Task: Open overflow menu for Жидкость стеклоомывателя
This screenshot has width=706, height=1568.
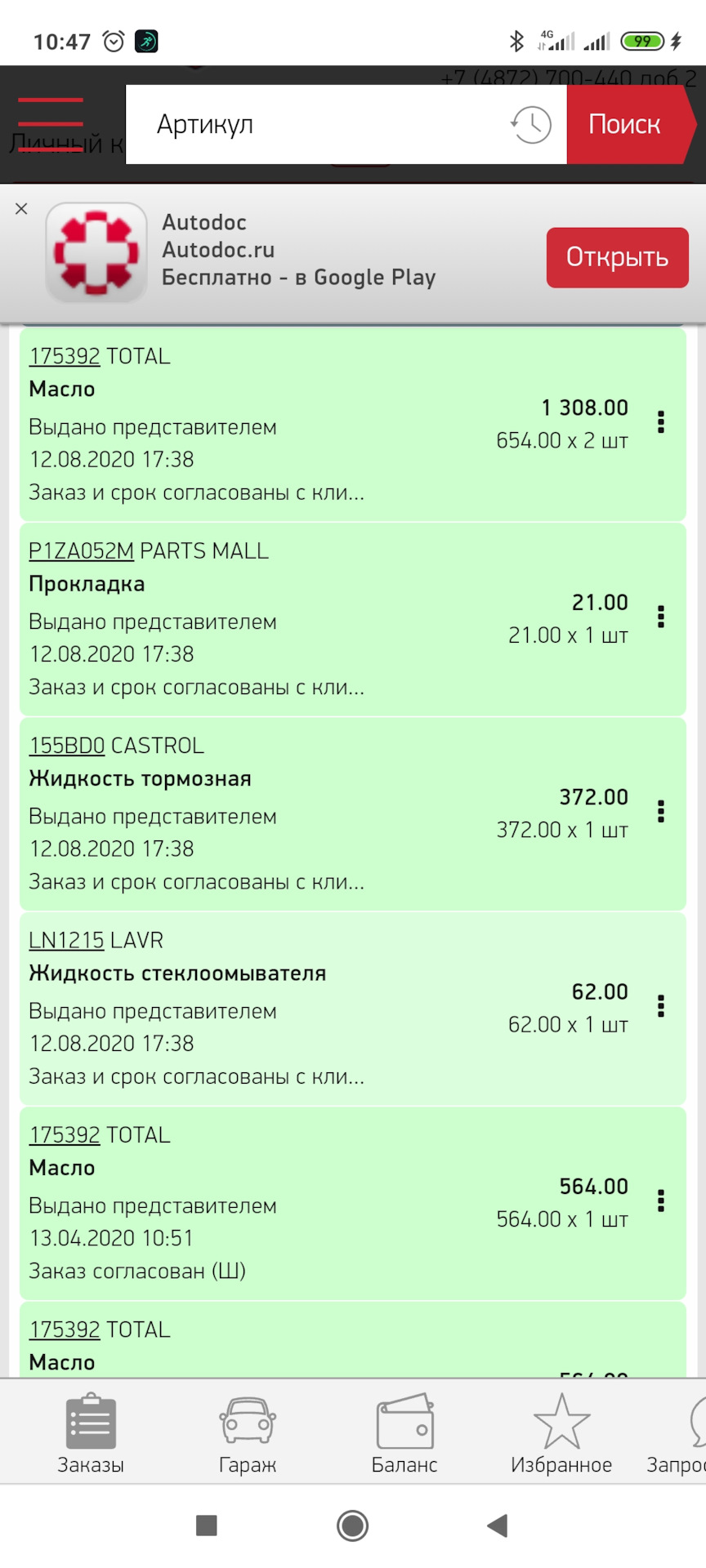Action: (x=661, y=1006)
